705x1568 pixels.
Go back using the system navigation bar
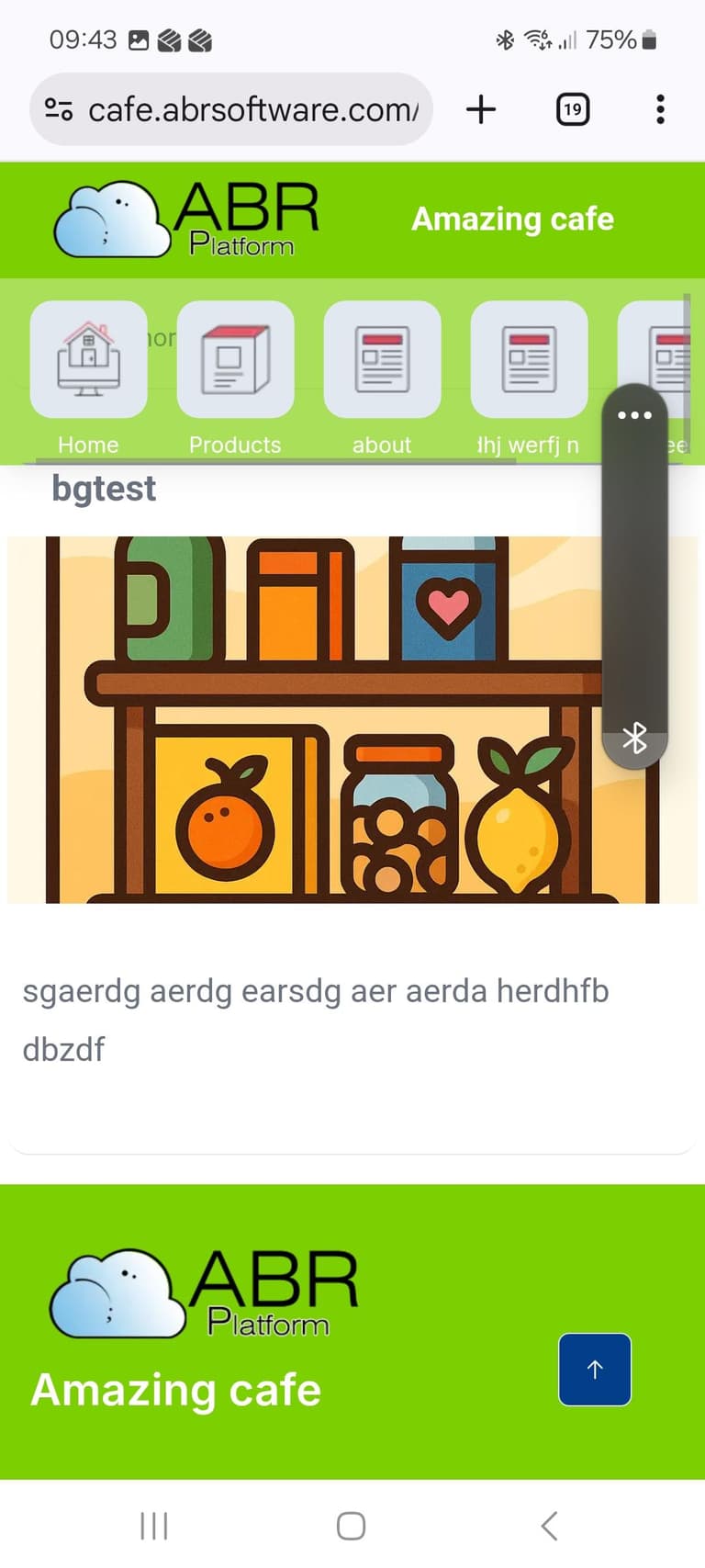pyautogui.click(x=549, y=1526)
